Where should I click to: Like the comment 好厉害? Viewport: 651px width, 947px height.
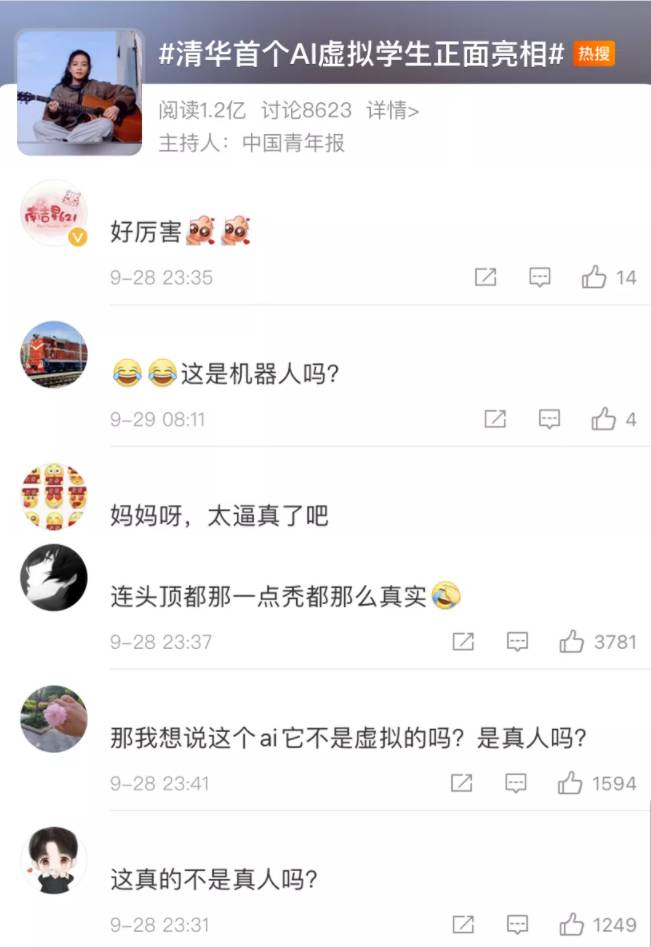point(595,277)
